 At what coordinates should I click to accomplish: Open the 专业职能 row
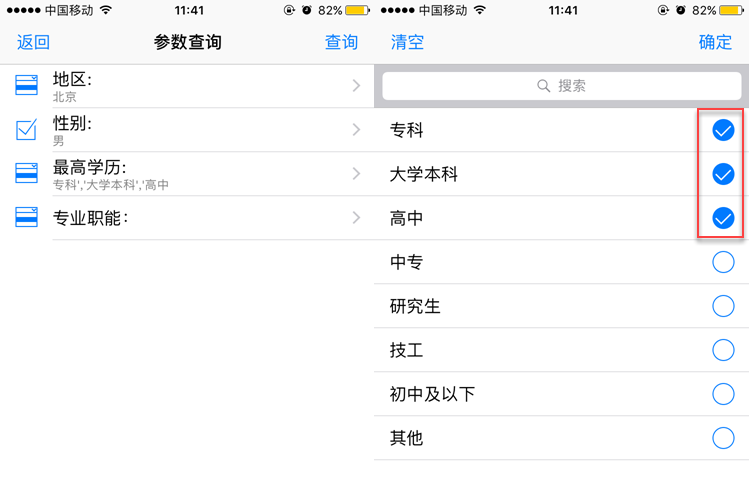click(187, 218)
